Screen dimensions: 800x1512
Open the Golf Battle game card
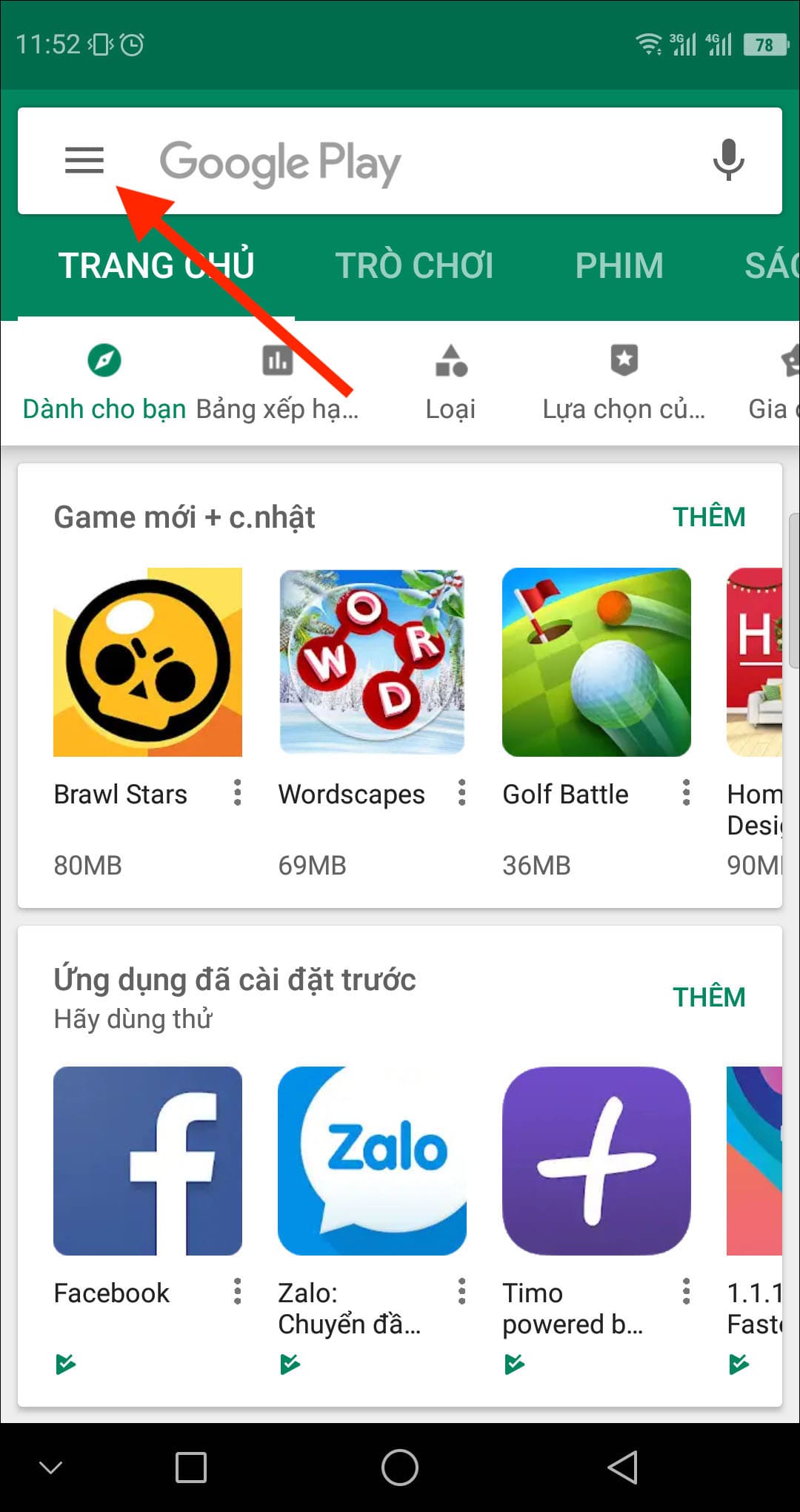tap(596, 662)
